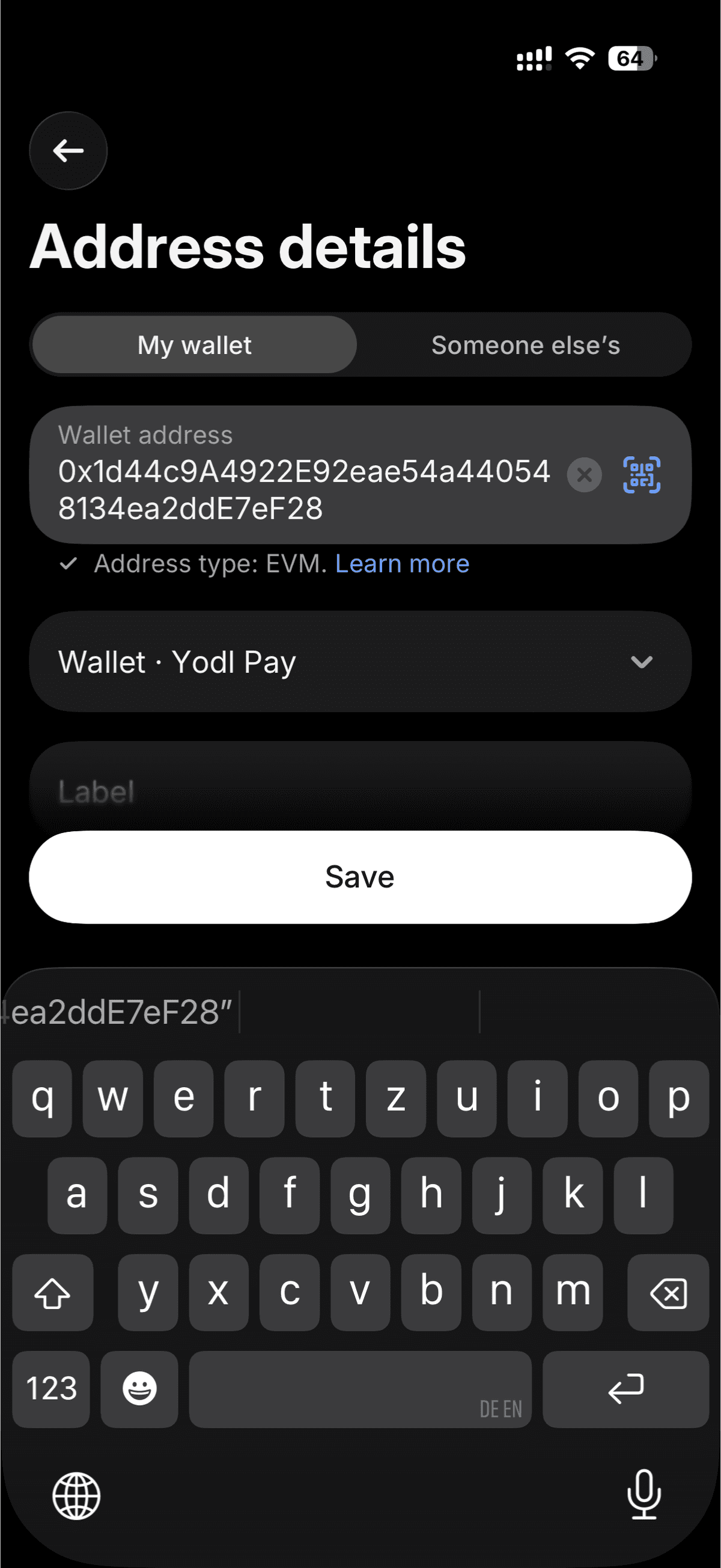The height and width of the screenshot is (1568, 721).
Task: Open the Learn more link
Action: click(x=402, y=564)
